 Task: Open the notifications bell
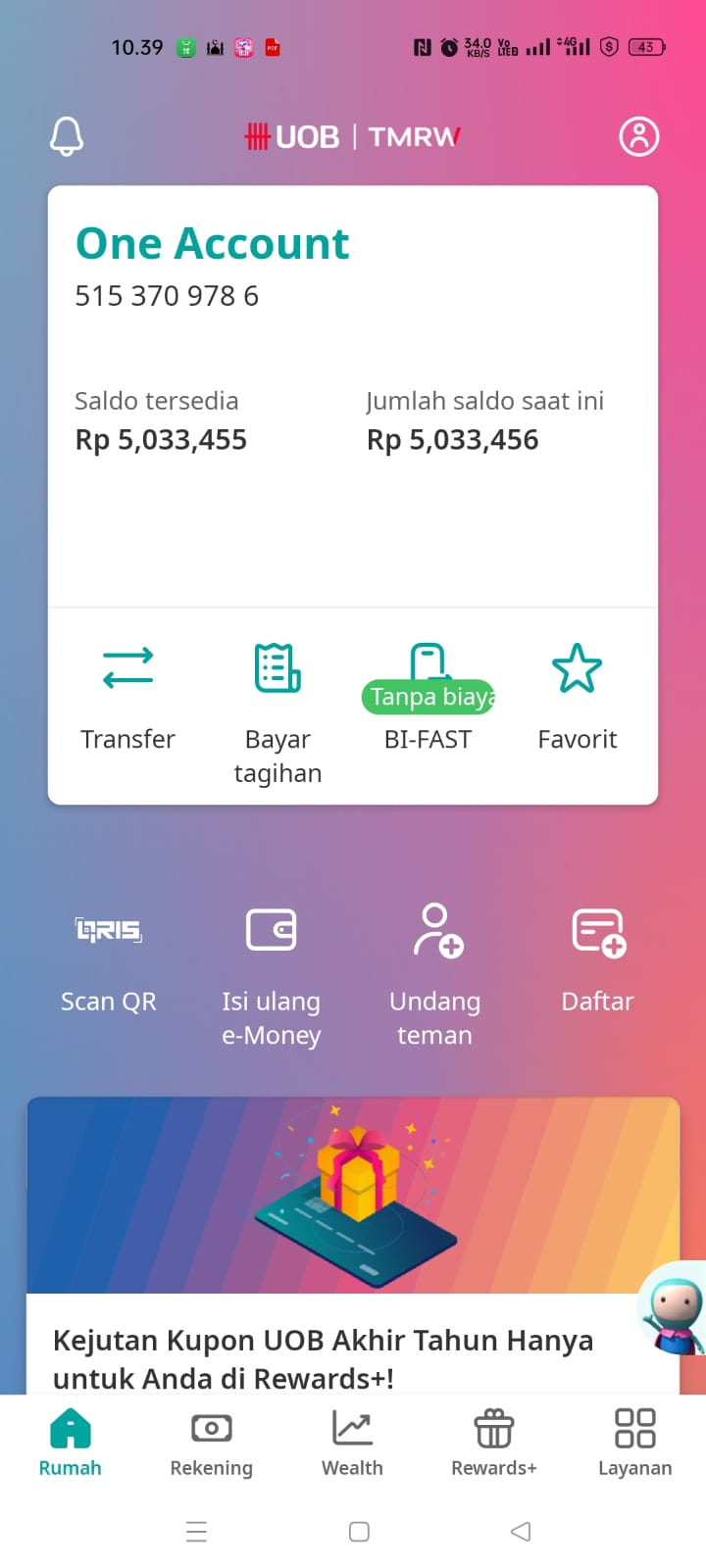[67, 136]
